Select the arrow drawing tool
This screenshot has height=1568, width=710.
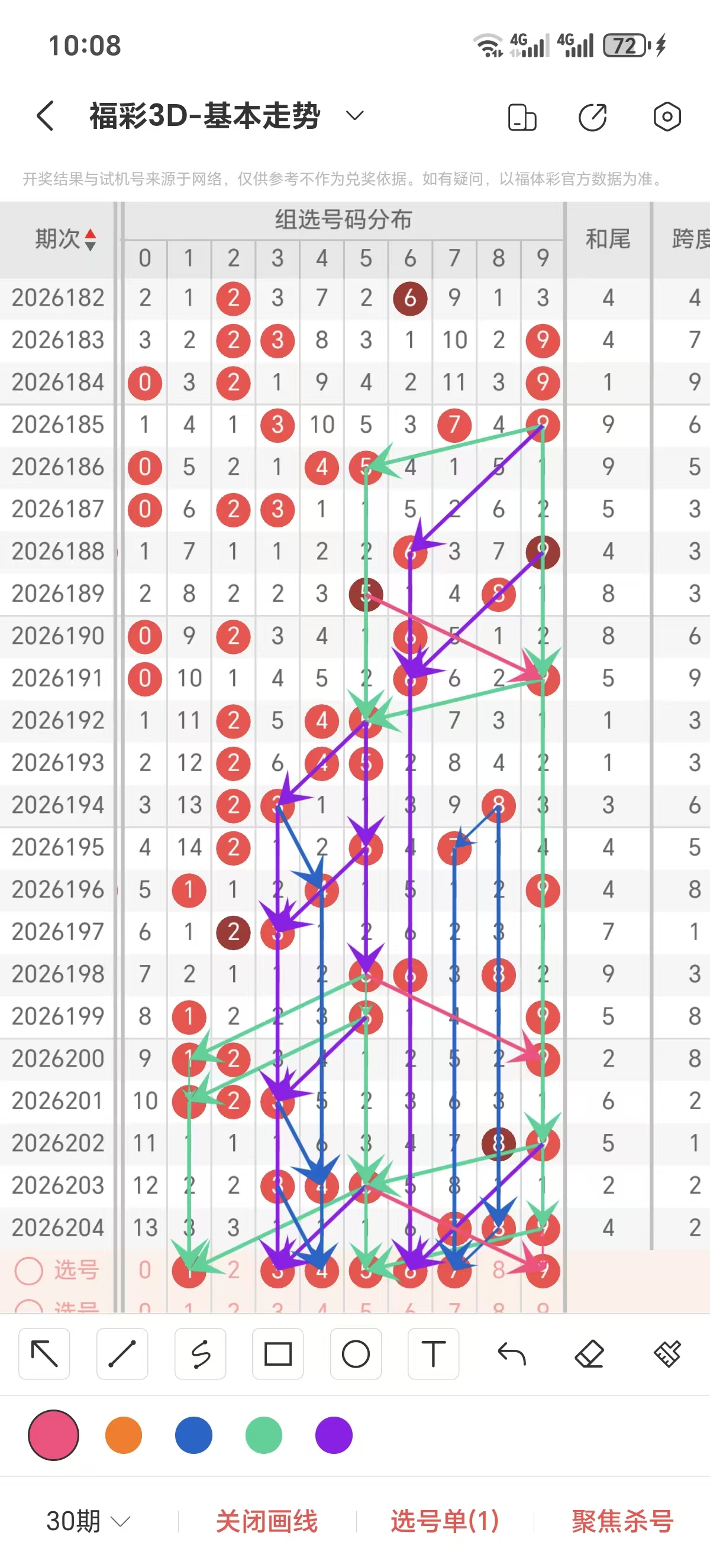(44, 1354)
